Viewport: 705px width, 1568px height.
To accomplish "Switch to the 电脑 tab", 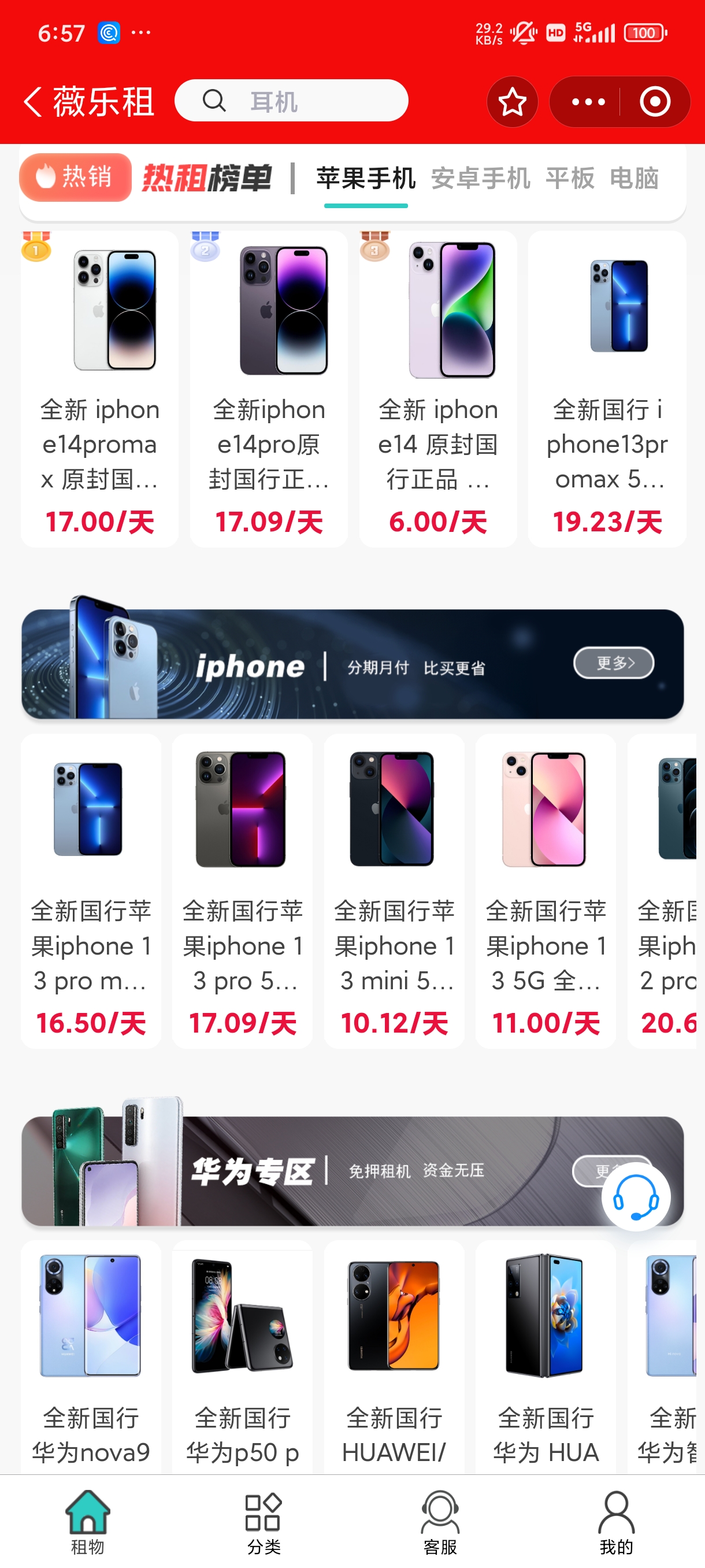I will click(634, 178).
